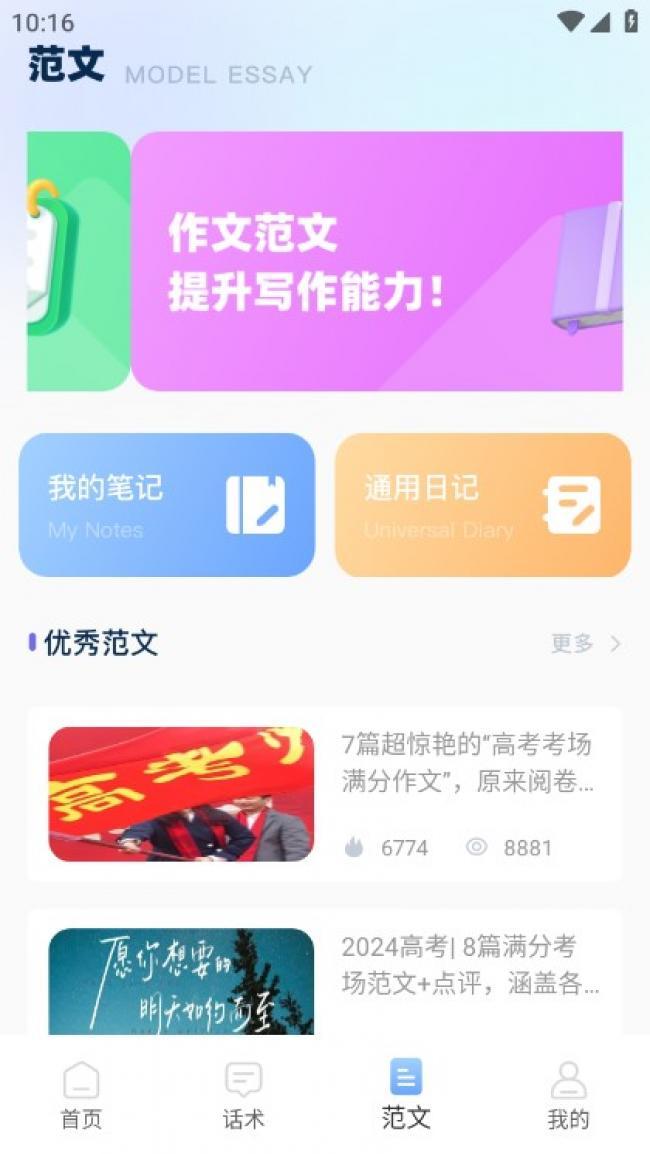Switch to the 话术 tab
650x1154 pixels.
click(244, 1096)
